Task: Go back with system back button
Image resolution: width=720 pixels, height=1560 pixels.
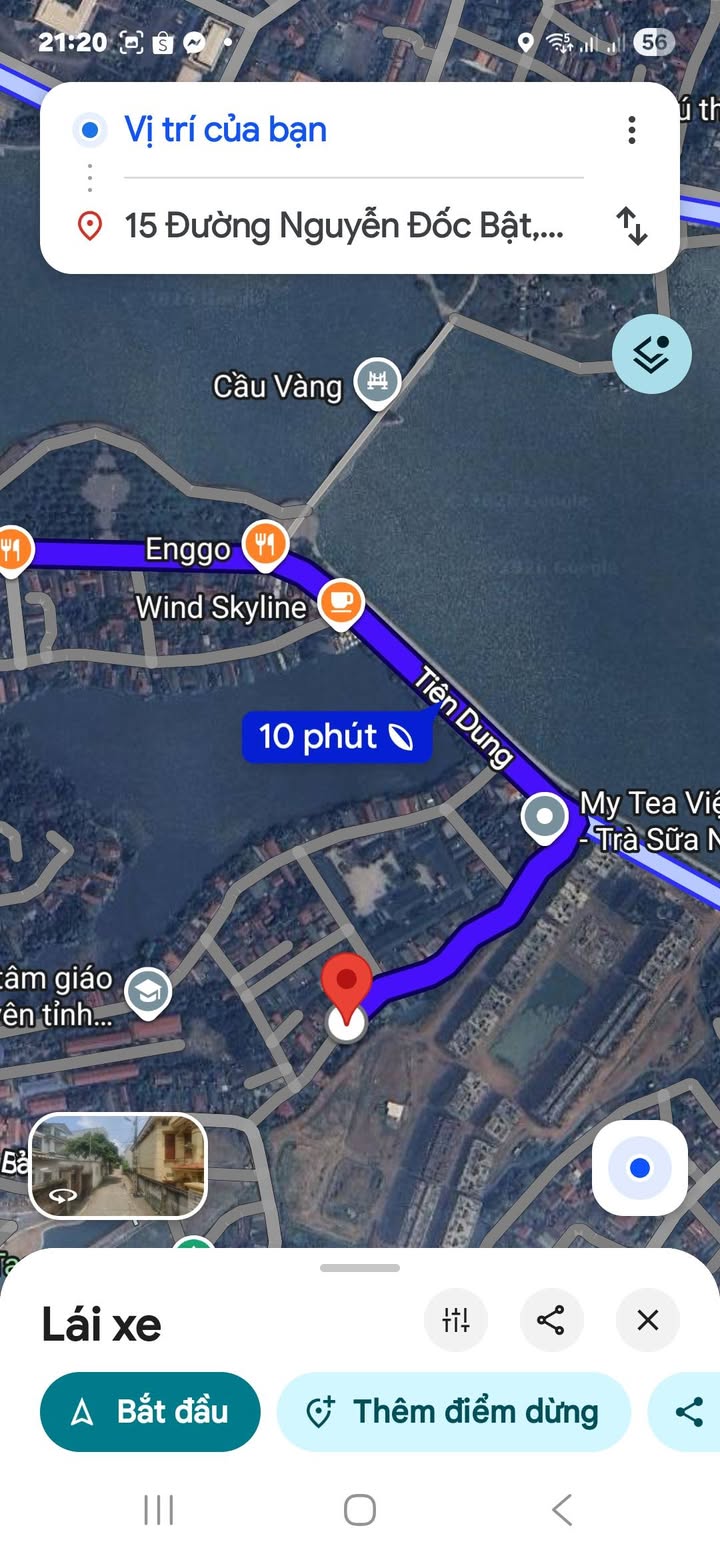Action: 562,1509
